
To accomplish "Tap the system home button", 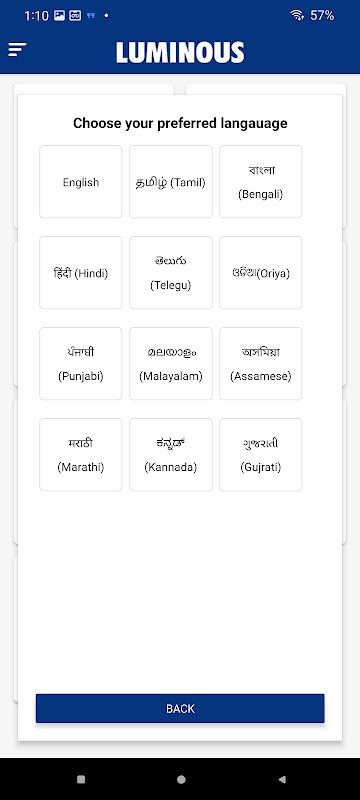I will pos(181,779).
